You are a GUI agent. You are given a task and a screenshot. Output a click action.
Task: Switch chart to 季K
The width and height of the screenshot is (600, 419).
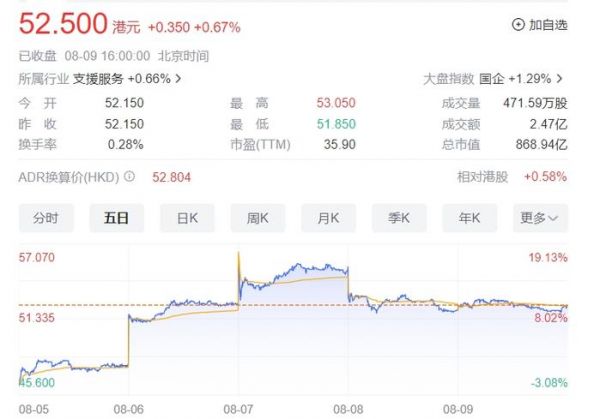(400, 217)
